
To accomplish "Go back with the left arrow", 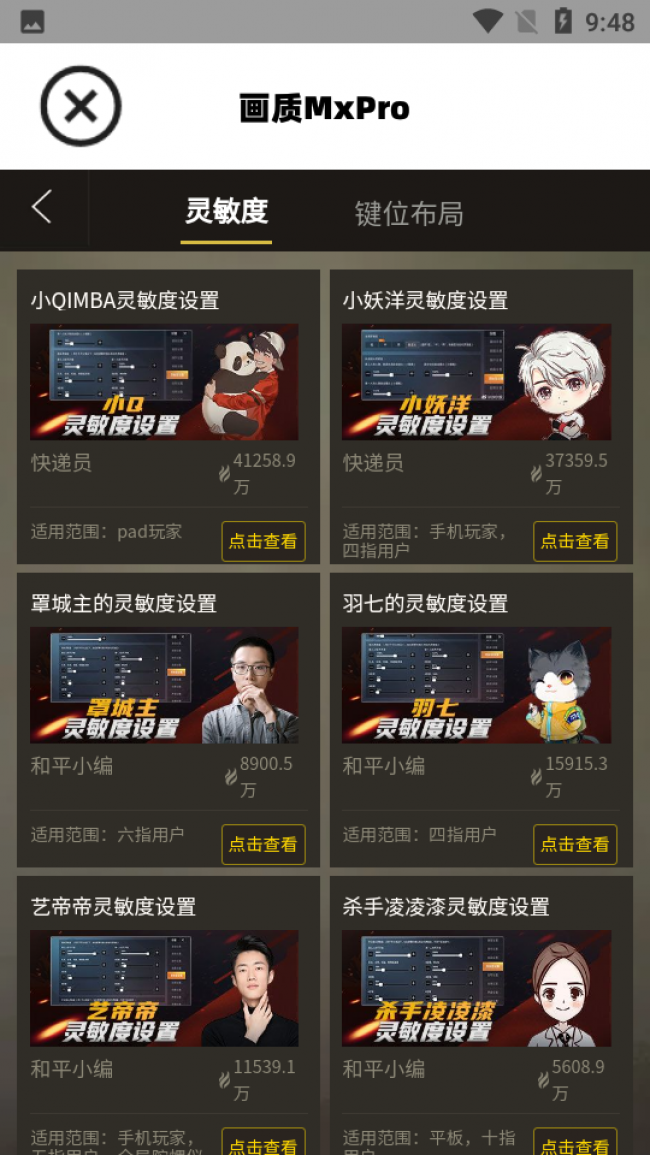I will coord(42,207).
